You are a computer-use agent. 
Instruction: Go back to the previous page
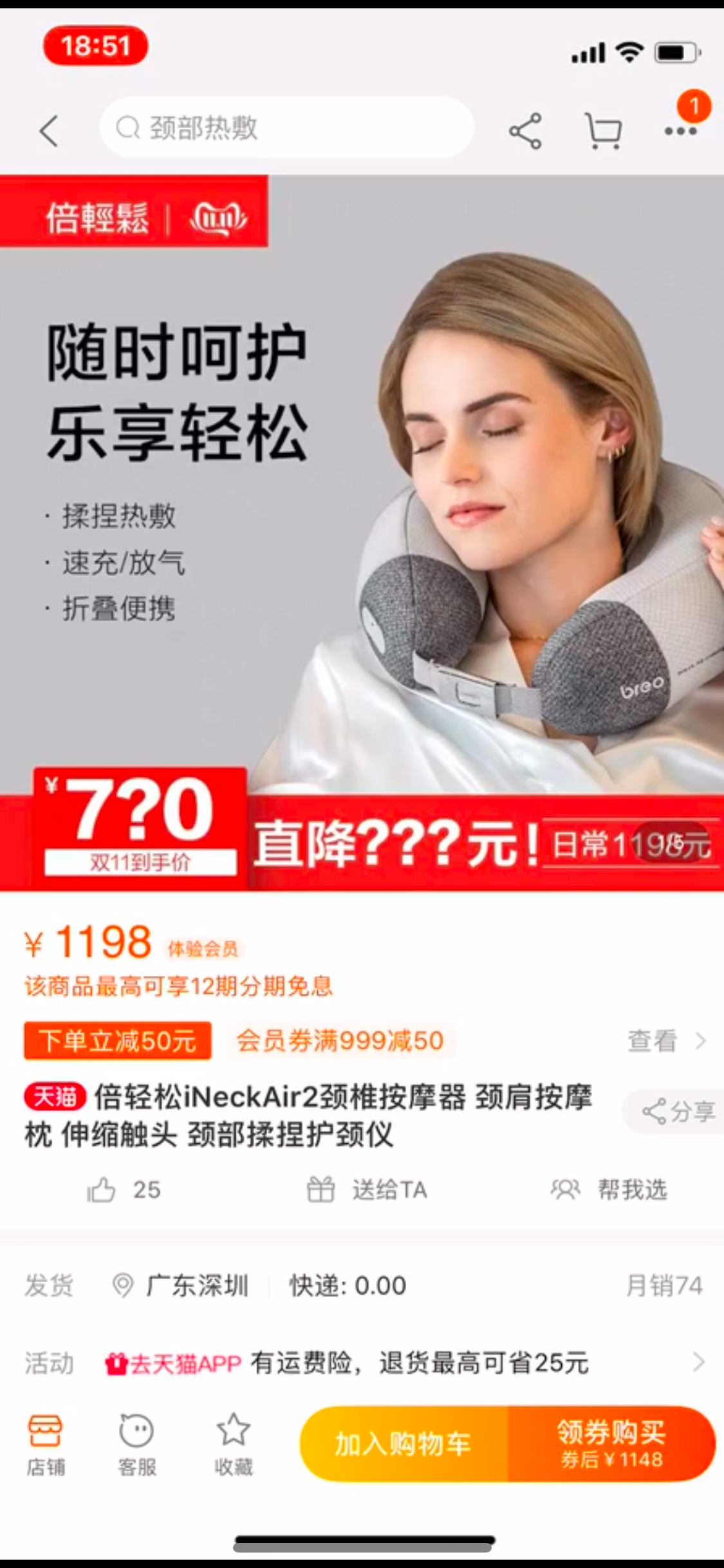49,131
